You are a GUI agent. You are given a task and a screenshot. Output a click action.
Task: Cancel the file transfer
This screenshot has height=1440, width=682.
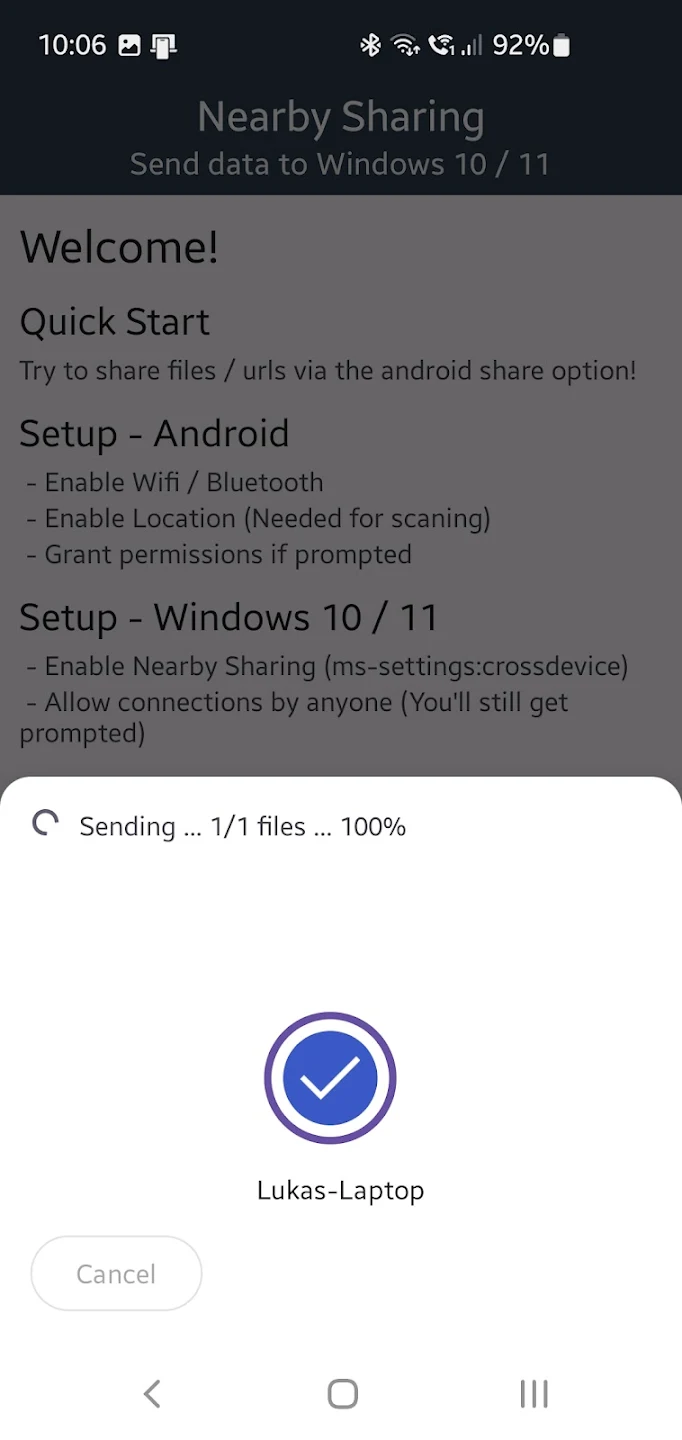116,1273
